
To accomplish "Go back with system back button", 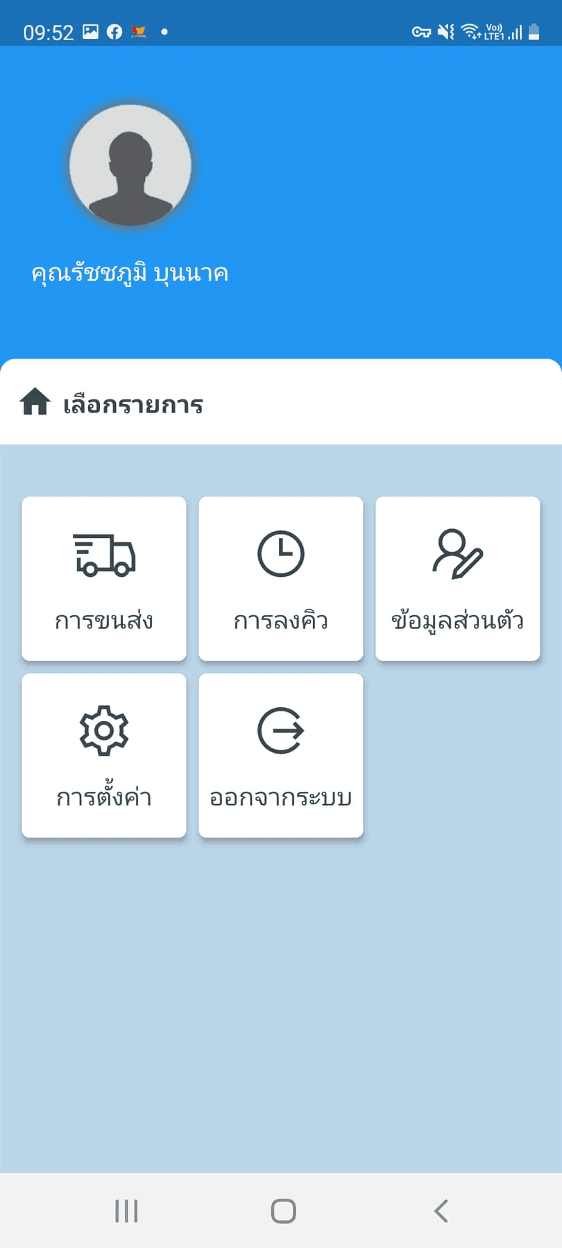I will point(441,1211).
